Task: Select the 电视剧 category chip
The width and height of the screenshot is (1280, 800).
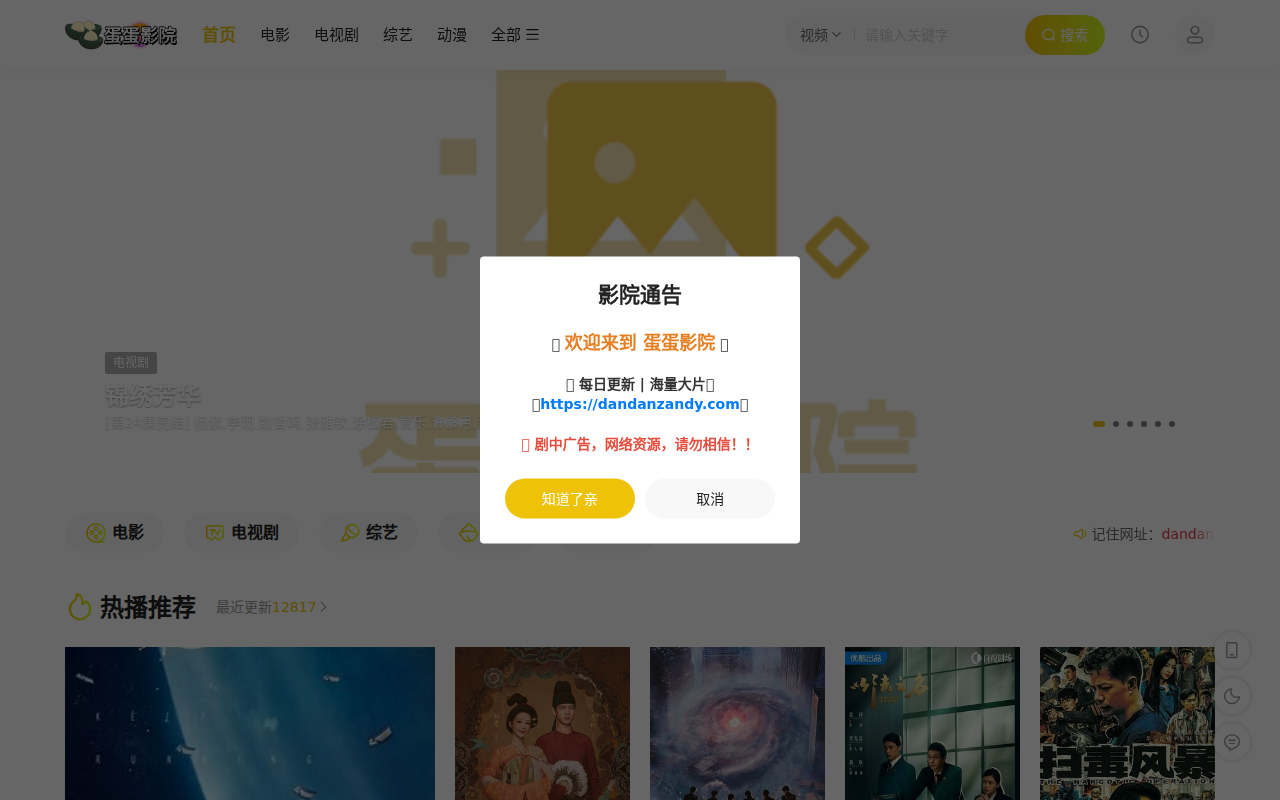Action: click(x=242, y=533)
